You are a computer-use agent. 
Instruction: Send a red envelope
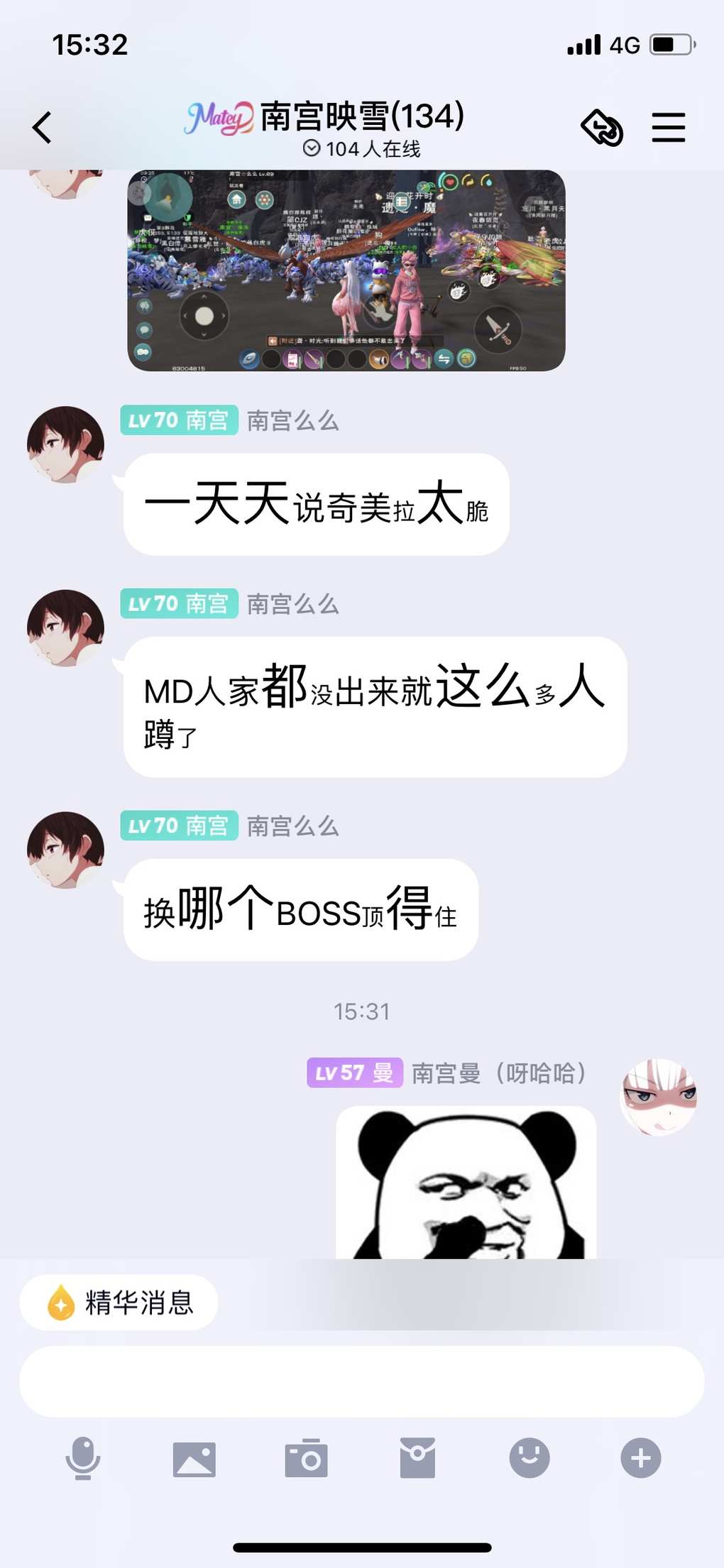click(x=417, y=1459)
